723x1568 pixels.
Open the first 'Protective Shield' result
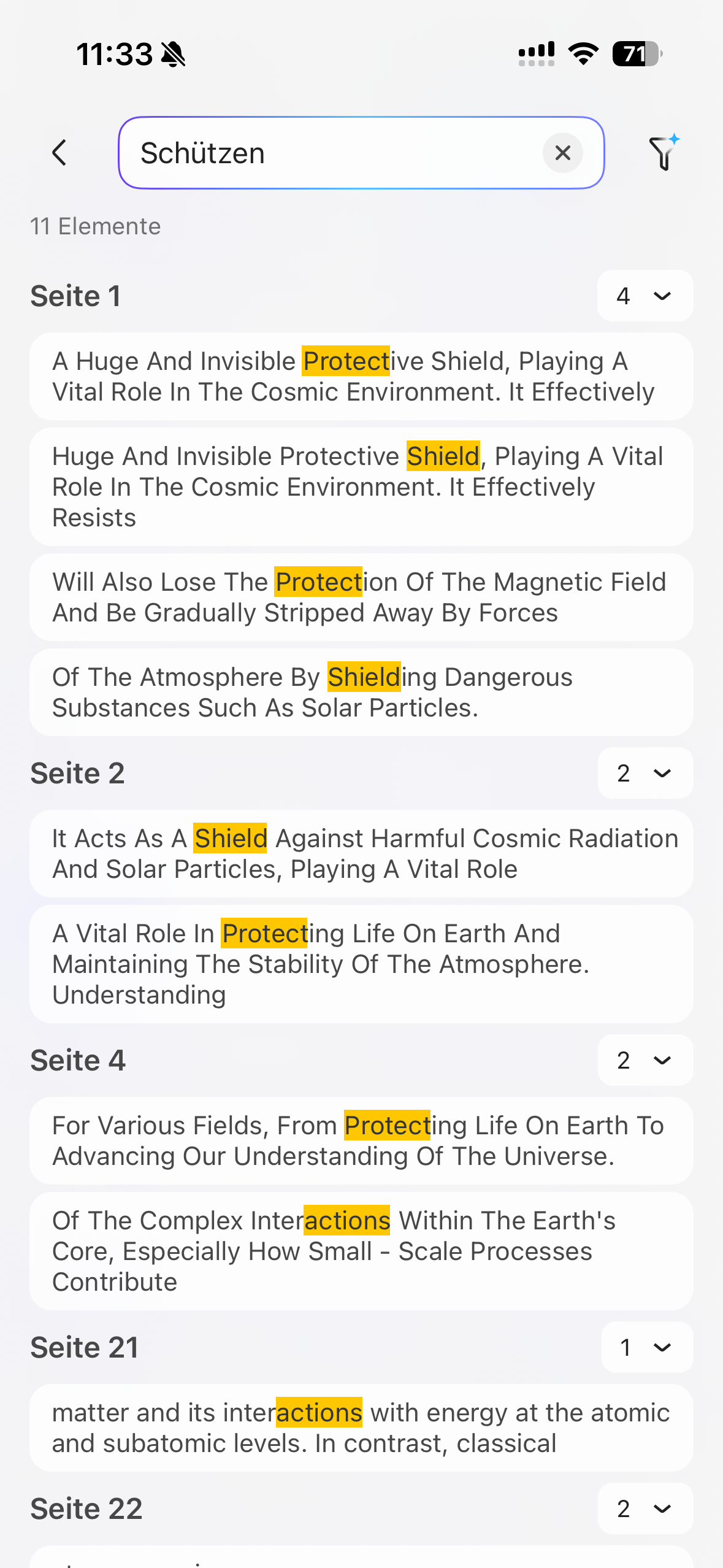coord(361,376)
